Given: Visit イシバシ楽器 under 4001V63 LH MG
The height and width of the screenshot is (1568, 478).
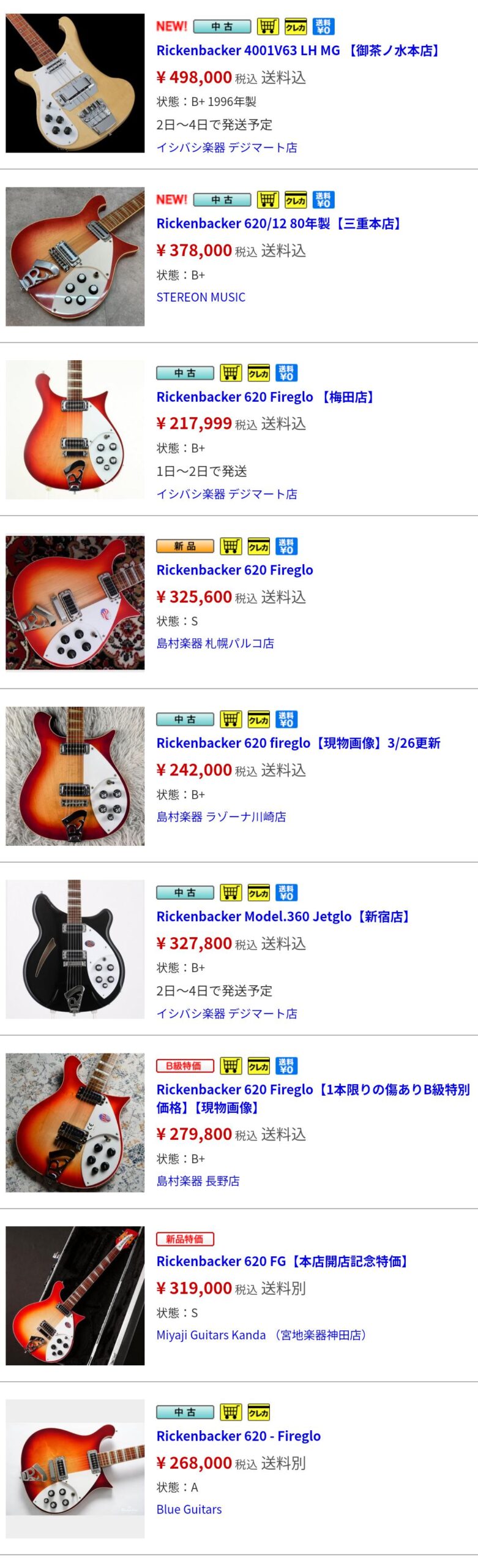Looking at the screenshot, I should [226, 148].
